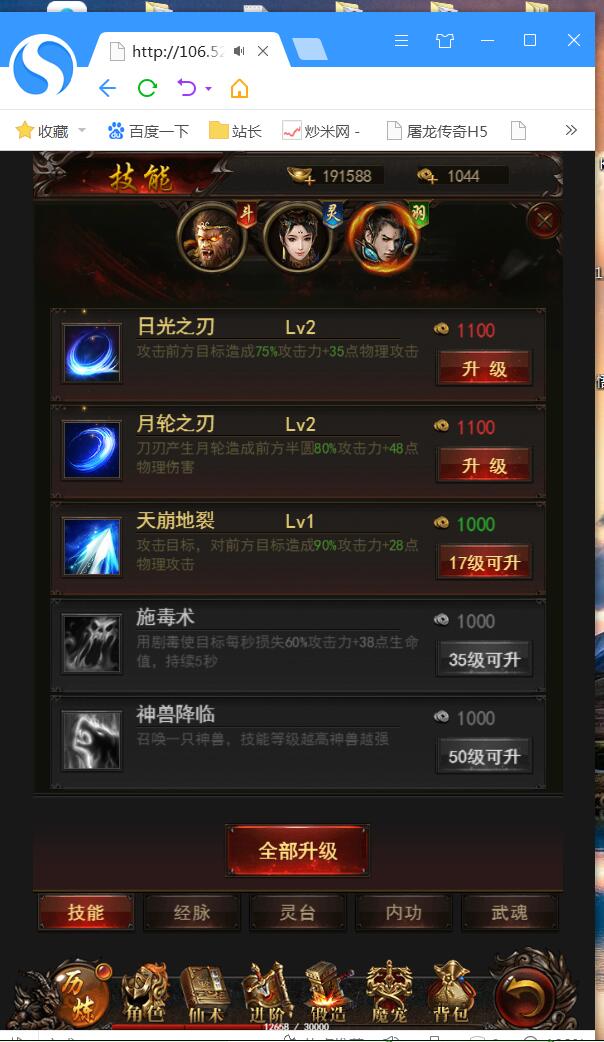
Task: Switch to the 经脉 tab
Action: coord(192,913)
